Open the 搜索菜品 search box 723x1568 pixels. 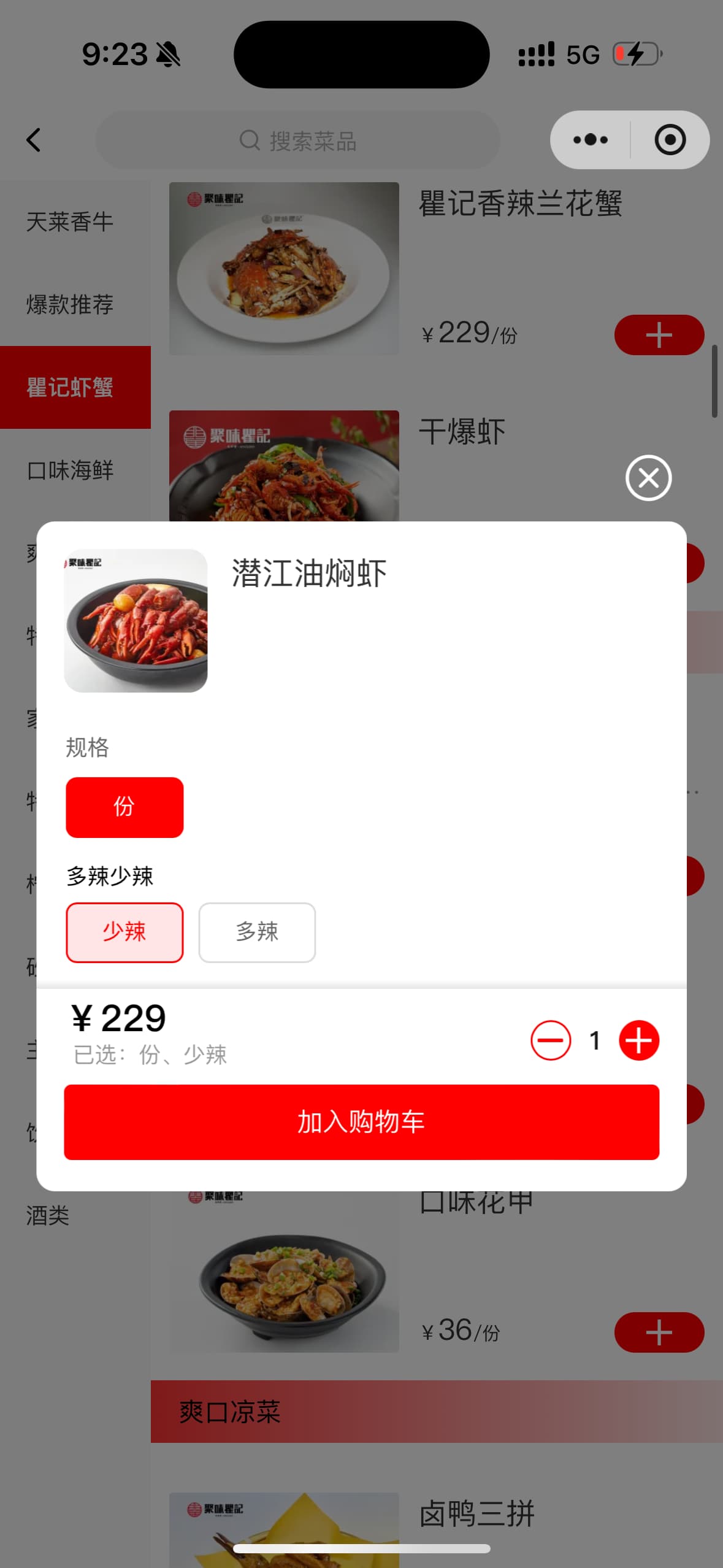(x=298, y=140)
